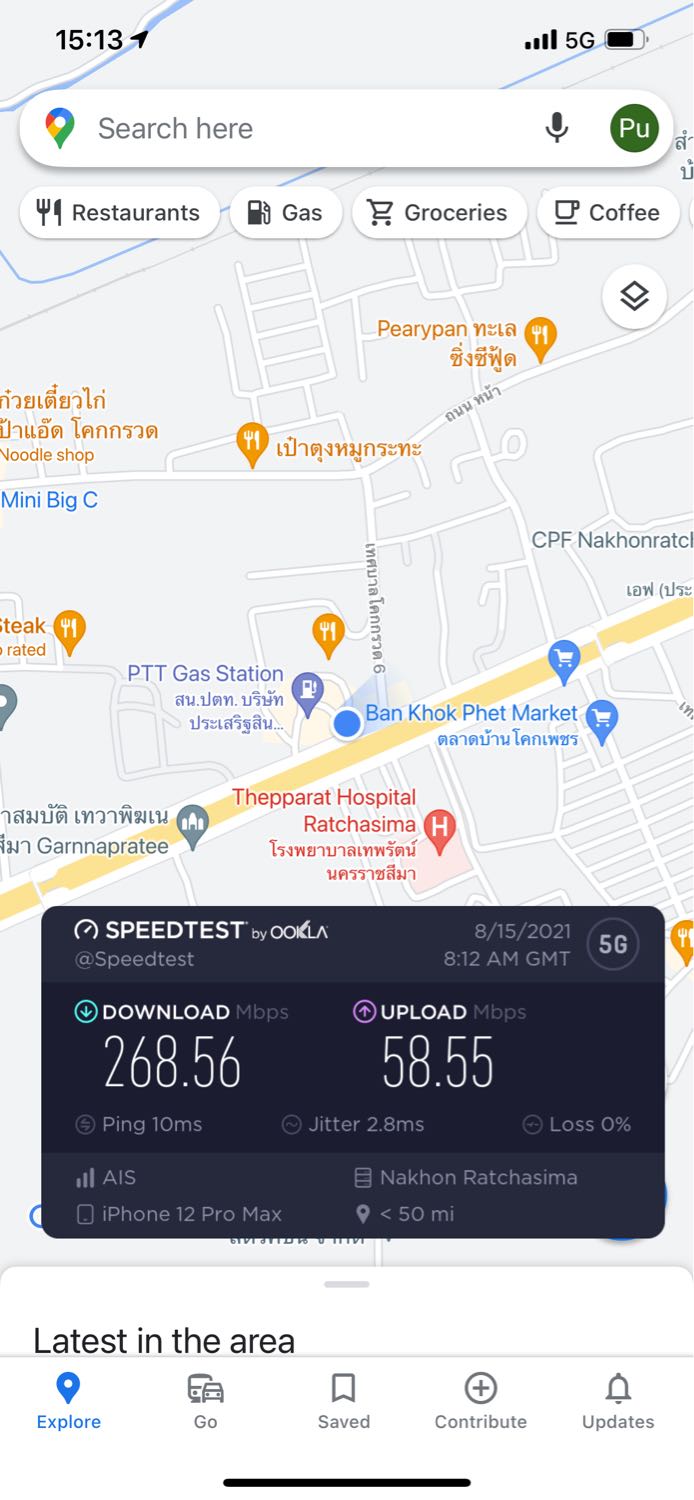Go to the Contribute tab
This screenshot has width=694, height=1500.
[x=481, y=1401]
